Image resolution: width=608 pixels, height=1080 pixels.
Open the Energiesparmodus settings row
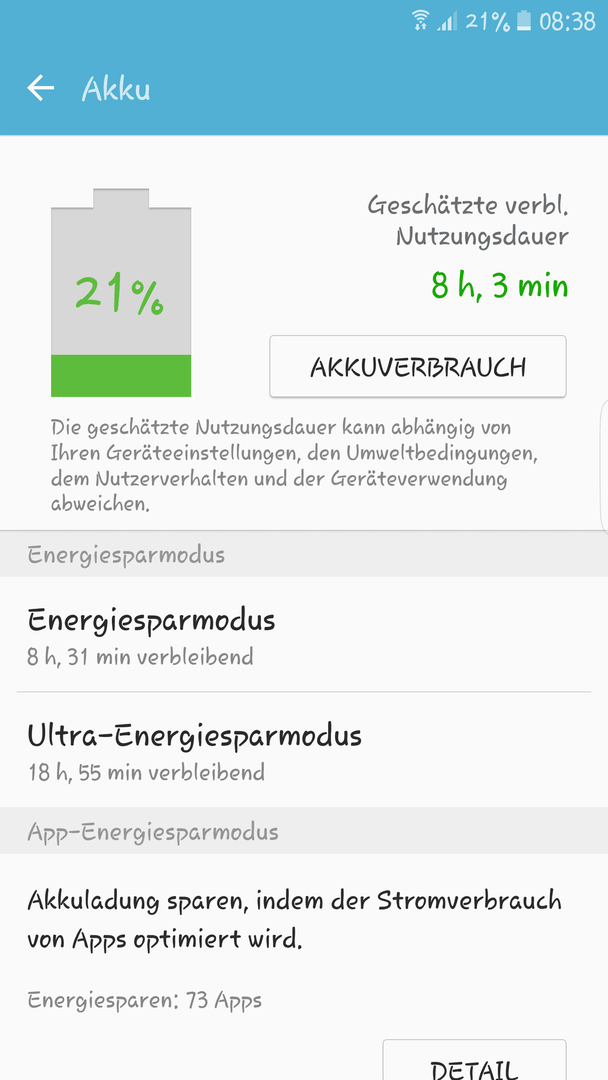pos(304,634)
